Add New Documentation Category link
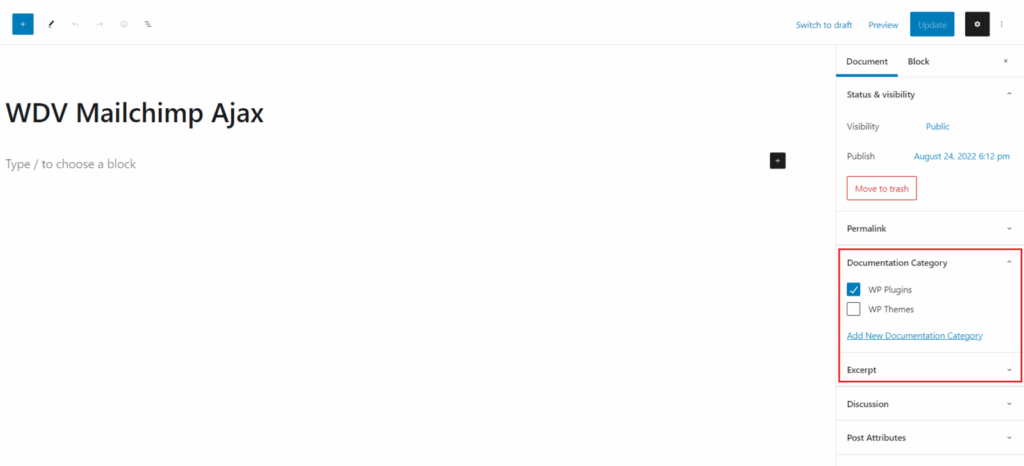 914,335
